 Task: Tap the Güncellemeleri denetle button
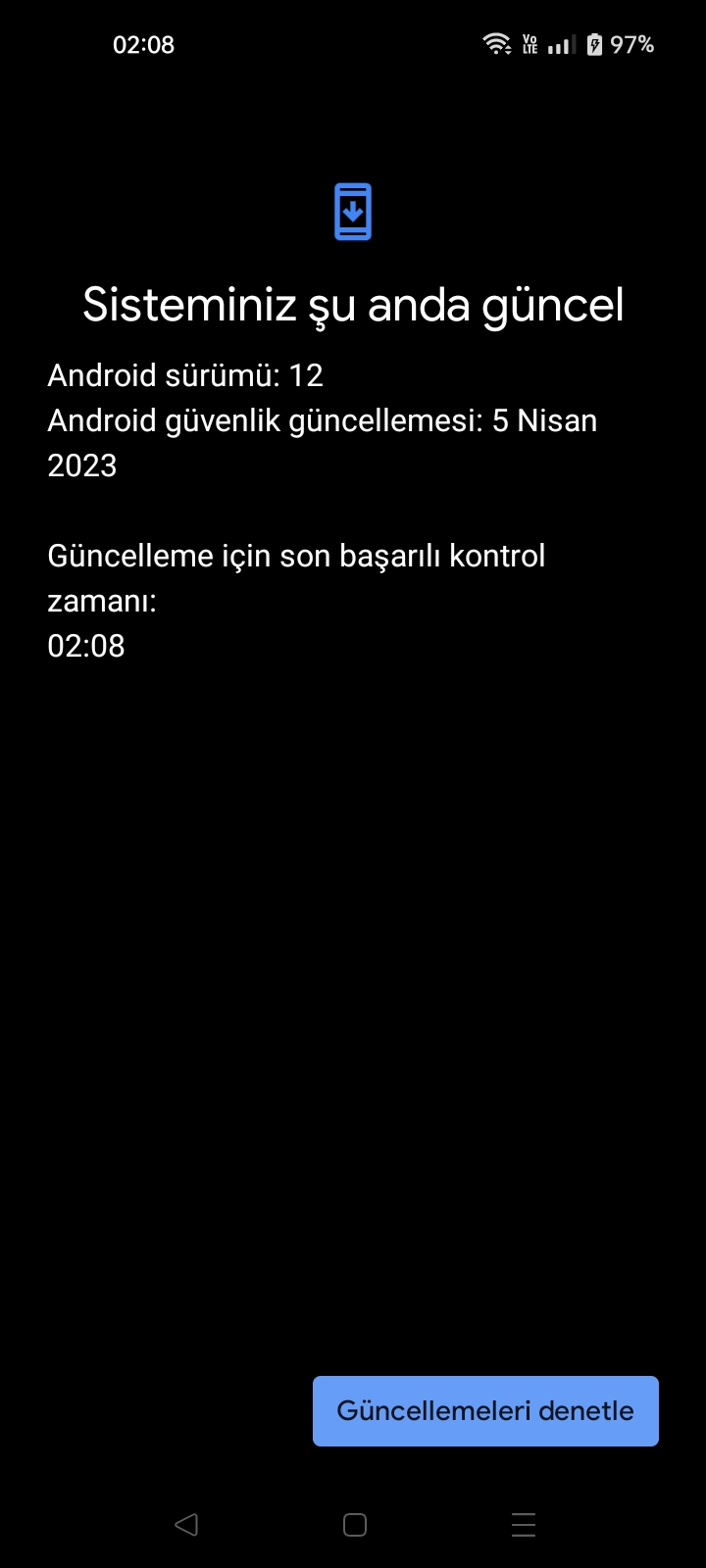point(485,1410)
